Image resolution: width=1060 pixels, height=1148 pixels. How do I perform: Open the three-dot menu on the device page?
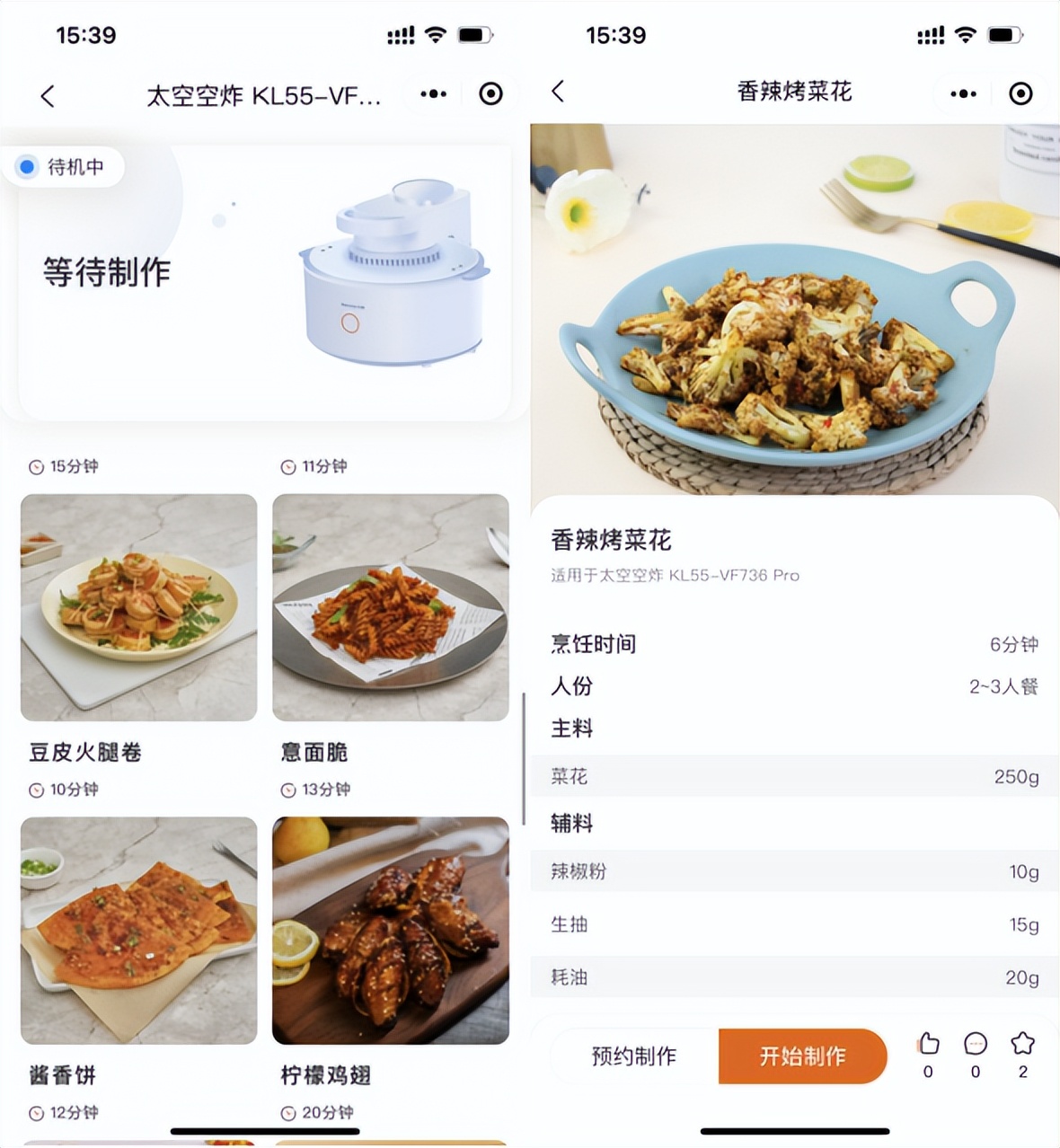tap(432, 93)
